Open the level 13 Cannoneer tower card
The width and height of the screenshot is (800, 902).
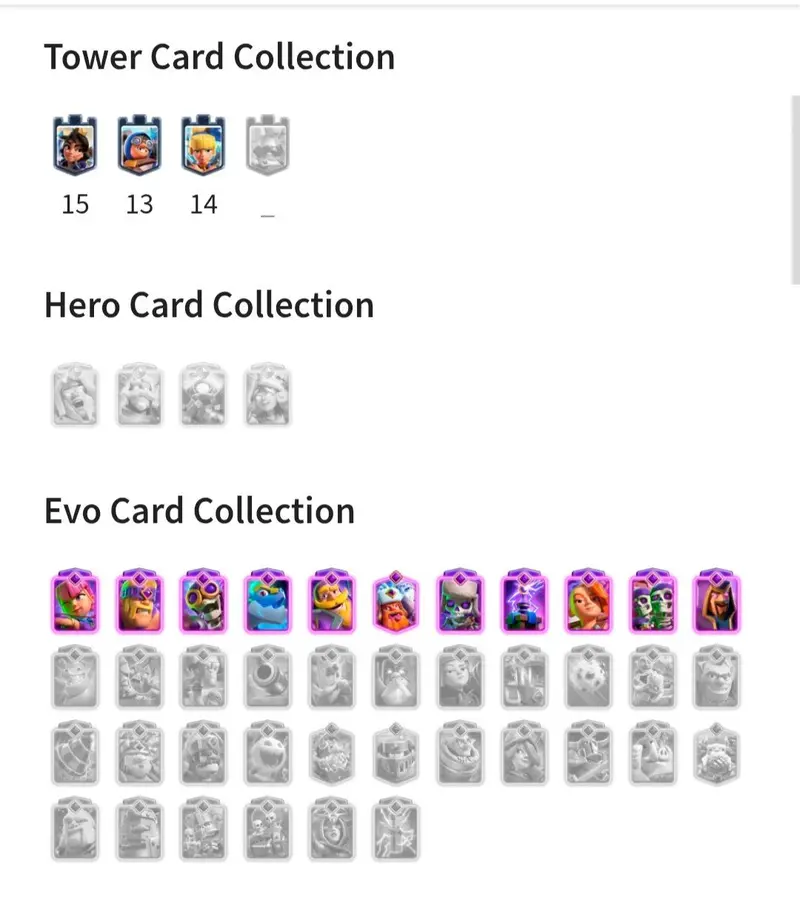[x=139, y=146]
